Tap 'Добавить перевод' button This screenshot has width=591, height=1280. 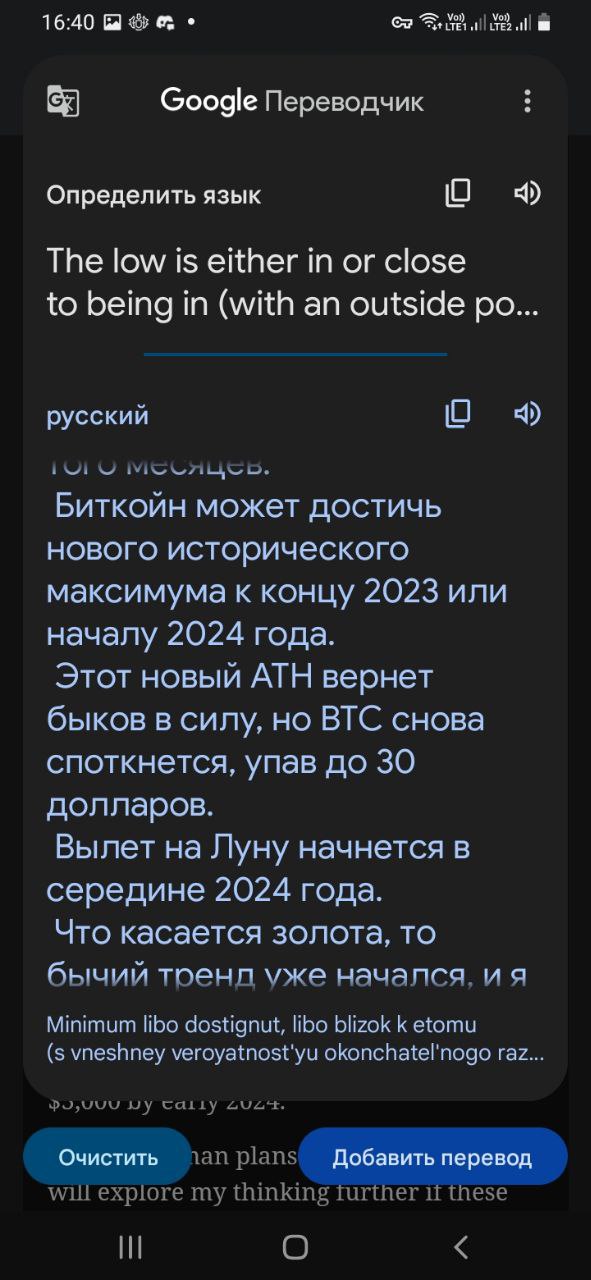pos(432,1157)
